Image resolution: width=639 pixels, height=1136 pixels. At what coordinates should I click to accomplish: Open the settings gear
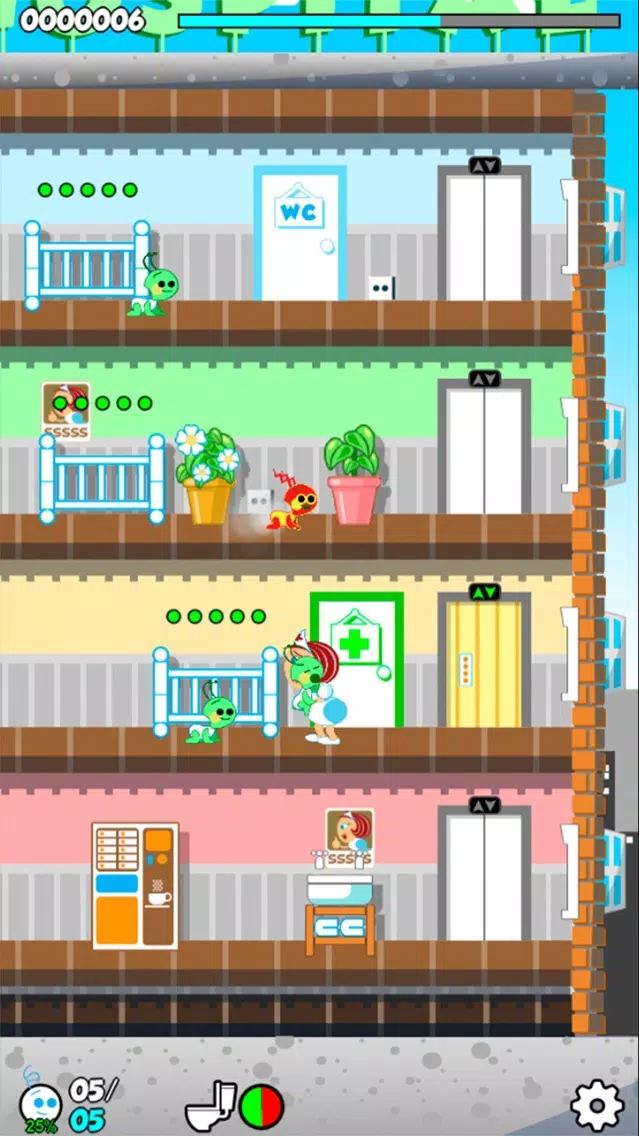coord(597,1105)
